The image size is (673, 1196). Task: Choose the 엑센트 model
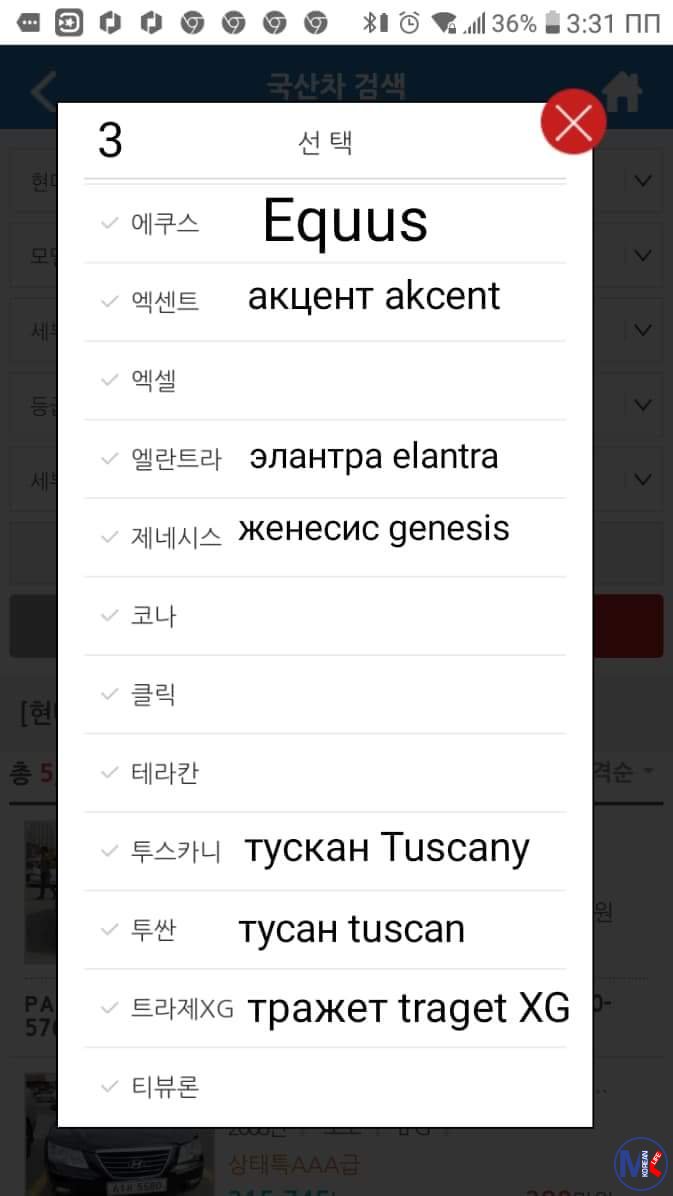click(x=165, y=301)
